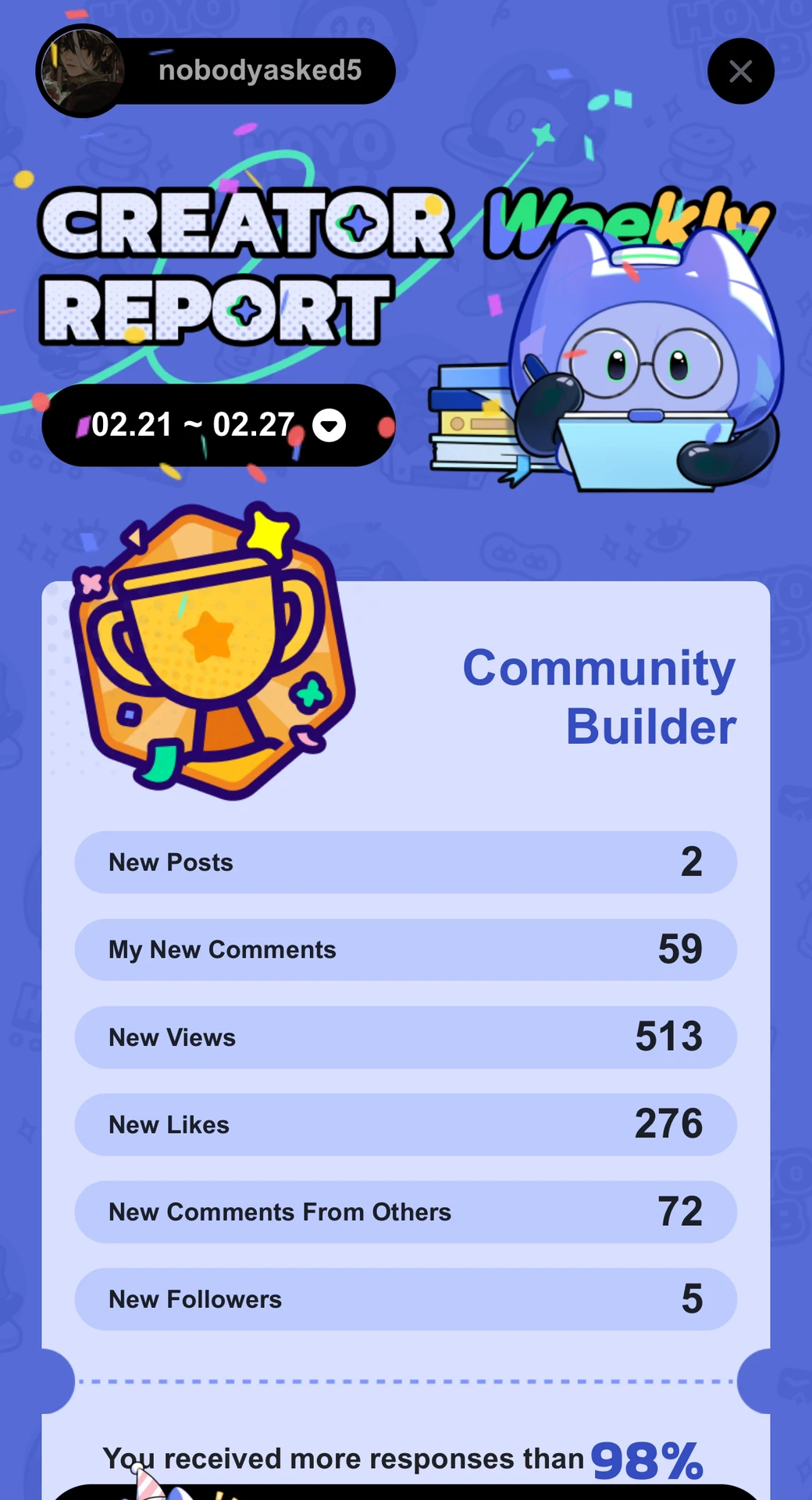Close the Creator Weekly Report
The image size is (812, 1500).
(740, 71)
